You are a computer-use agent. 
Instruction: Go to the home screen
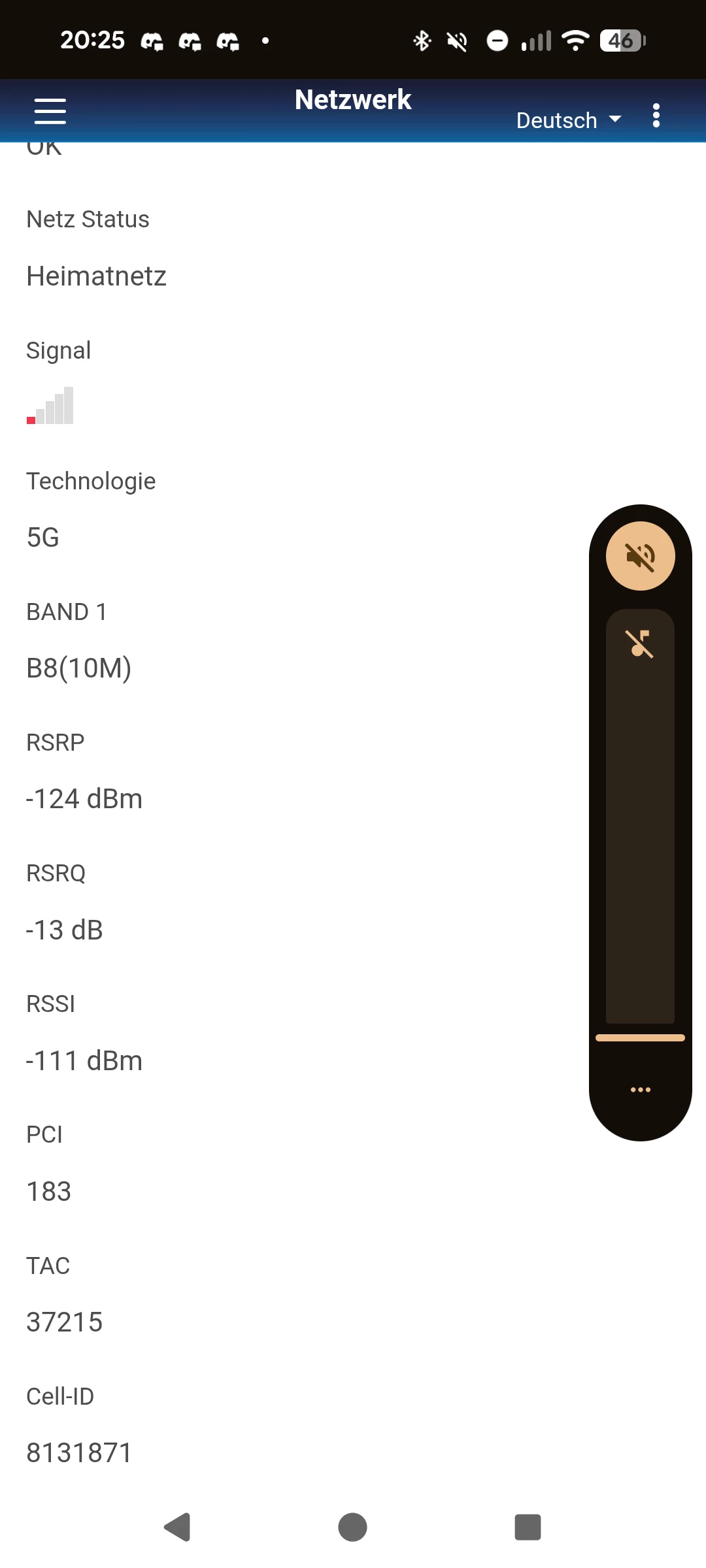click(352, 1527)
